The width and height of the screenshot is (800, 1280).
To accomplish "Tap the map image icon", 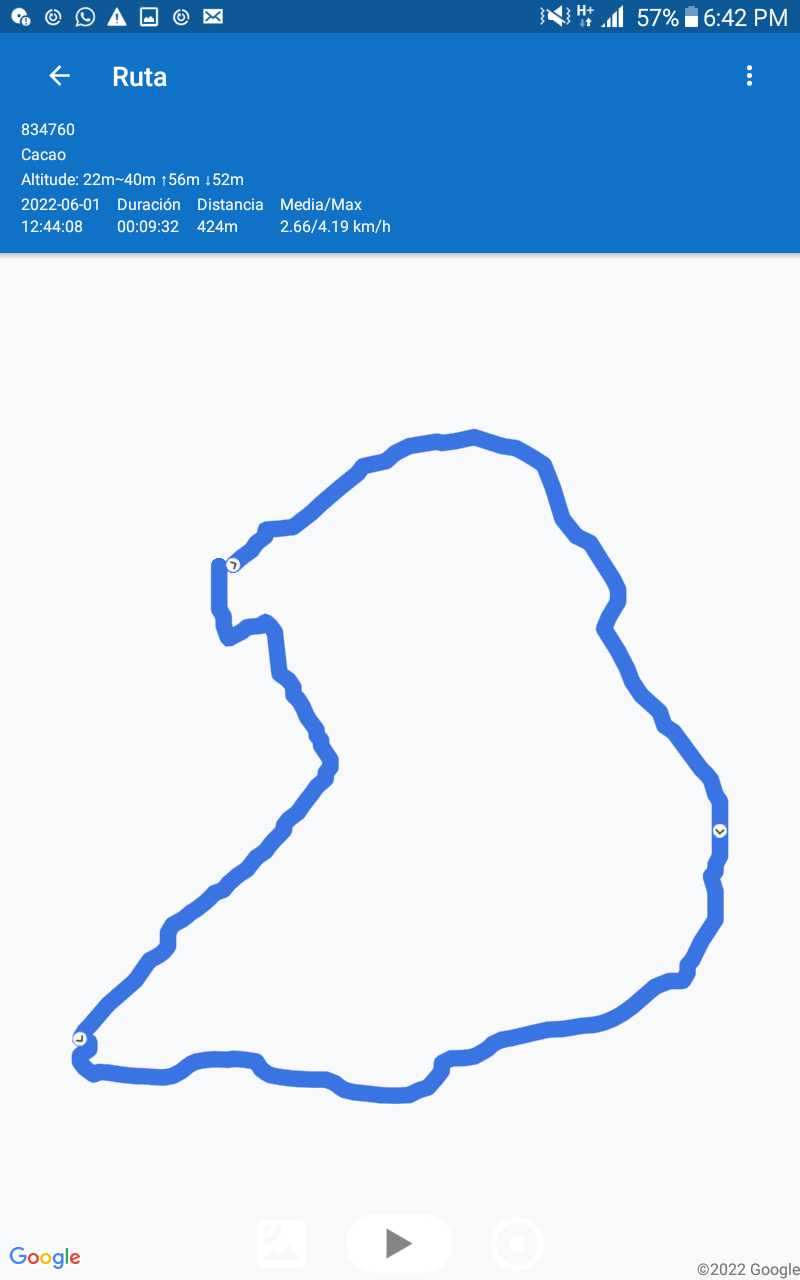I will pyautogui.click(x=282, y=1244).
